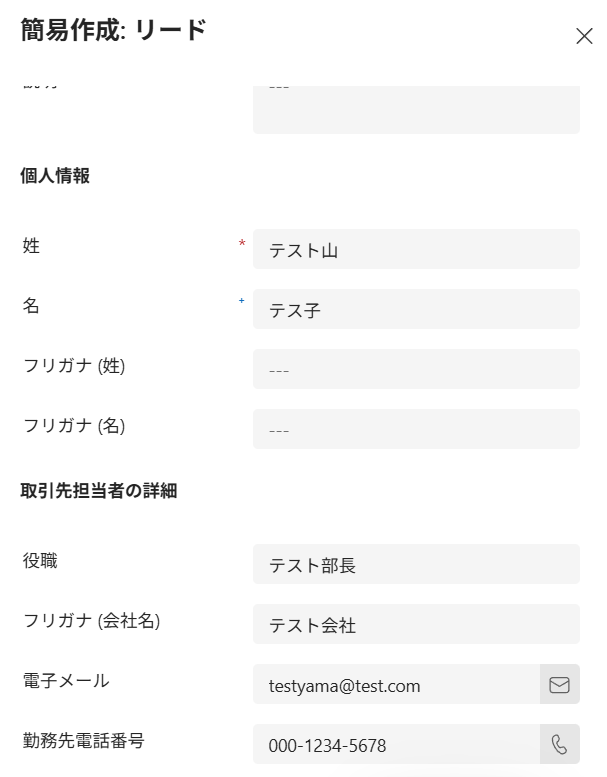The width and height of the screenshot is (607, 777).
Task: Tap the description text box at top
Action: (x=415, y=110)
